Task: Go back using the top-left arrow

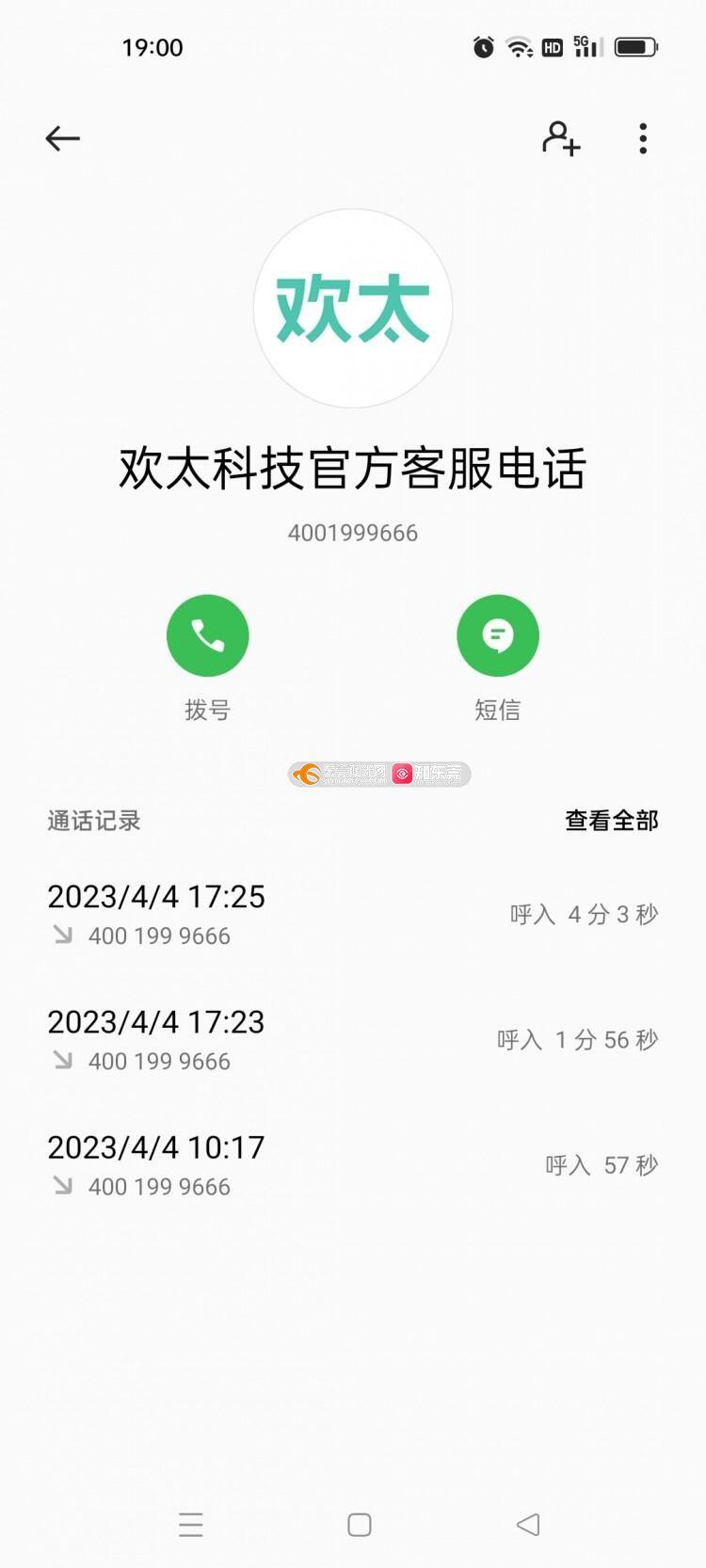Action: coord(63,138)
